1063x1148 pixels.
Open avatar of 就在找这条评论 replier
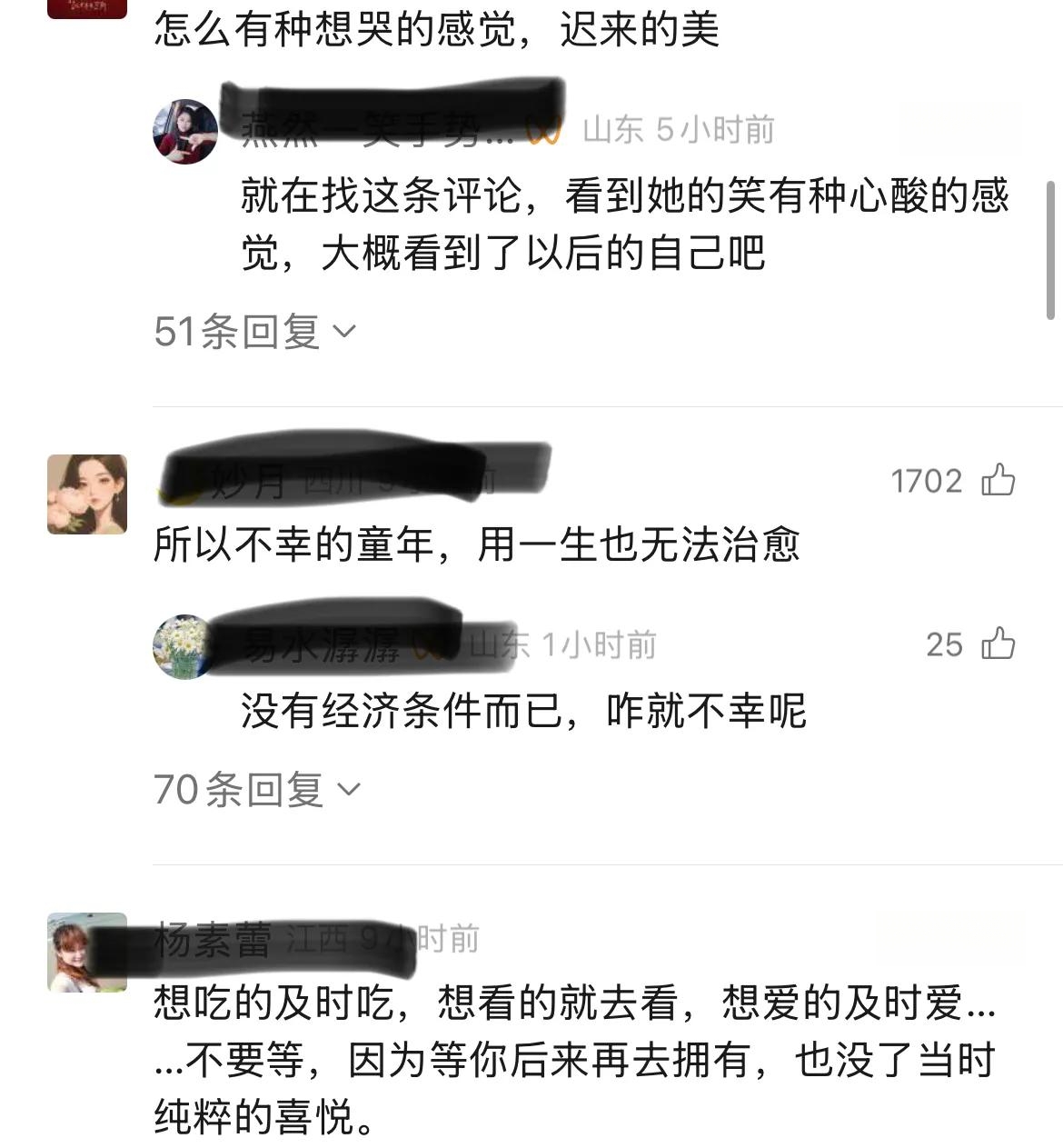pyautogui.click(x=185, y=132)
